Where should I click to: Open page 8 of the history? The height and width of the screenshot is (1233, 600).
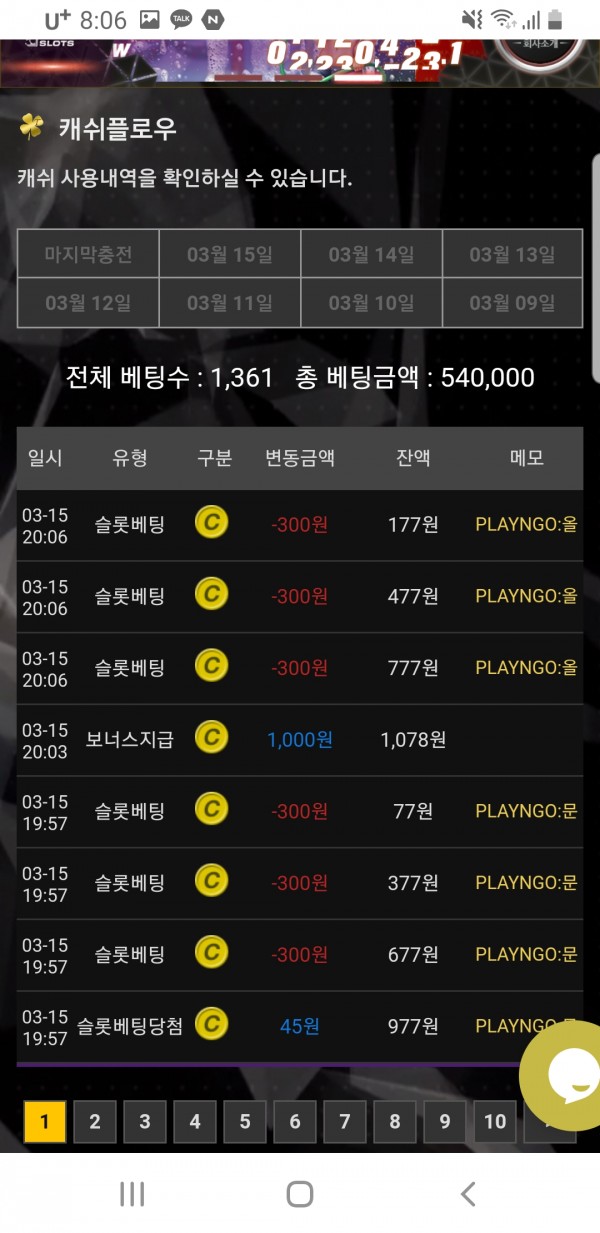394,1122
